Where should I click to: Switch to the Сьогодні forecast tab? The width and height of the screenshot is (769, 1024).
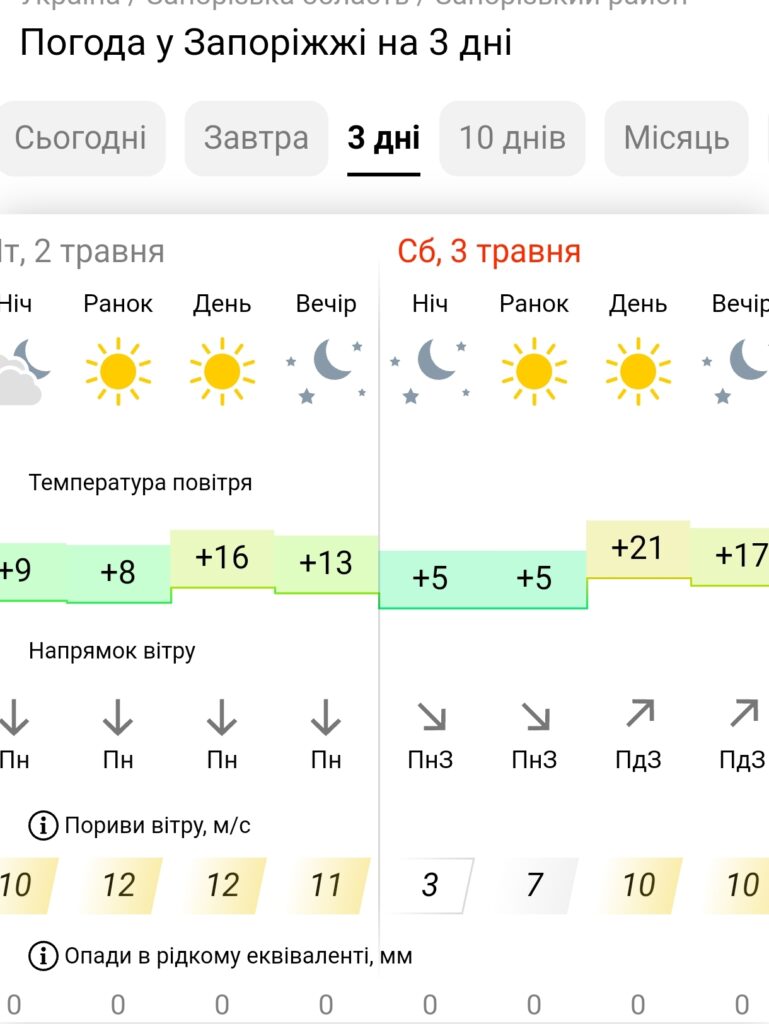80,138
